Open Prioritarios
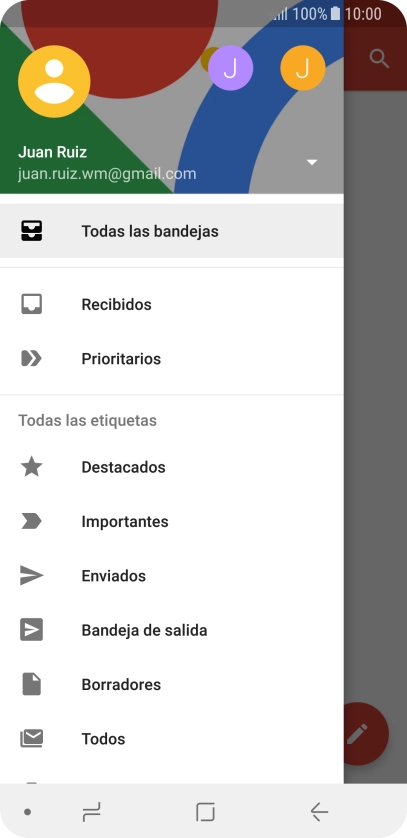 coord(171,359)
